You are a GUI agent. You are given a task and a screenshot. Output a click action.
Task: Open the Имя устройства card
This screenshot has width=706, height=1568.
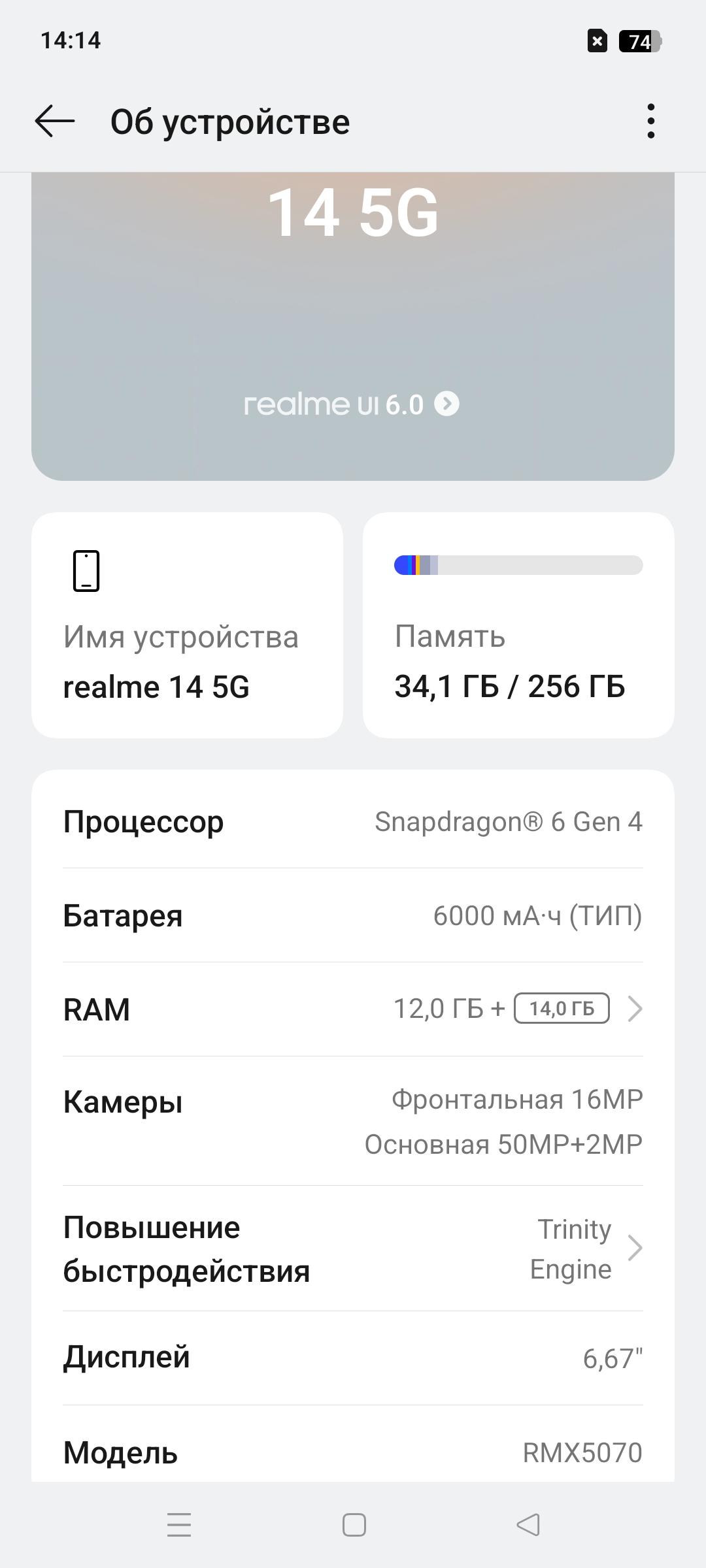tap(187, 625)
